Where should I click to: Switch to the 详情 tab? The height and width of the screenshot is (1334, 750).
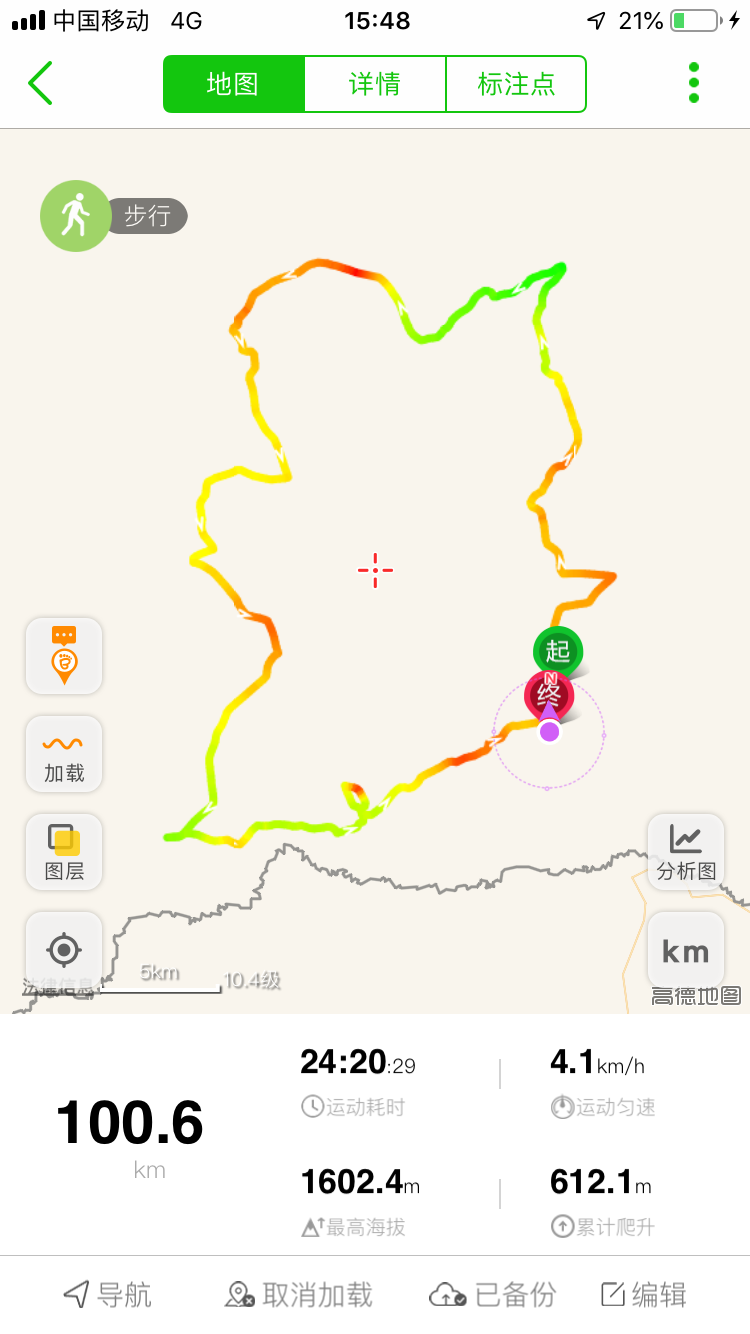[375, 84]
